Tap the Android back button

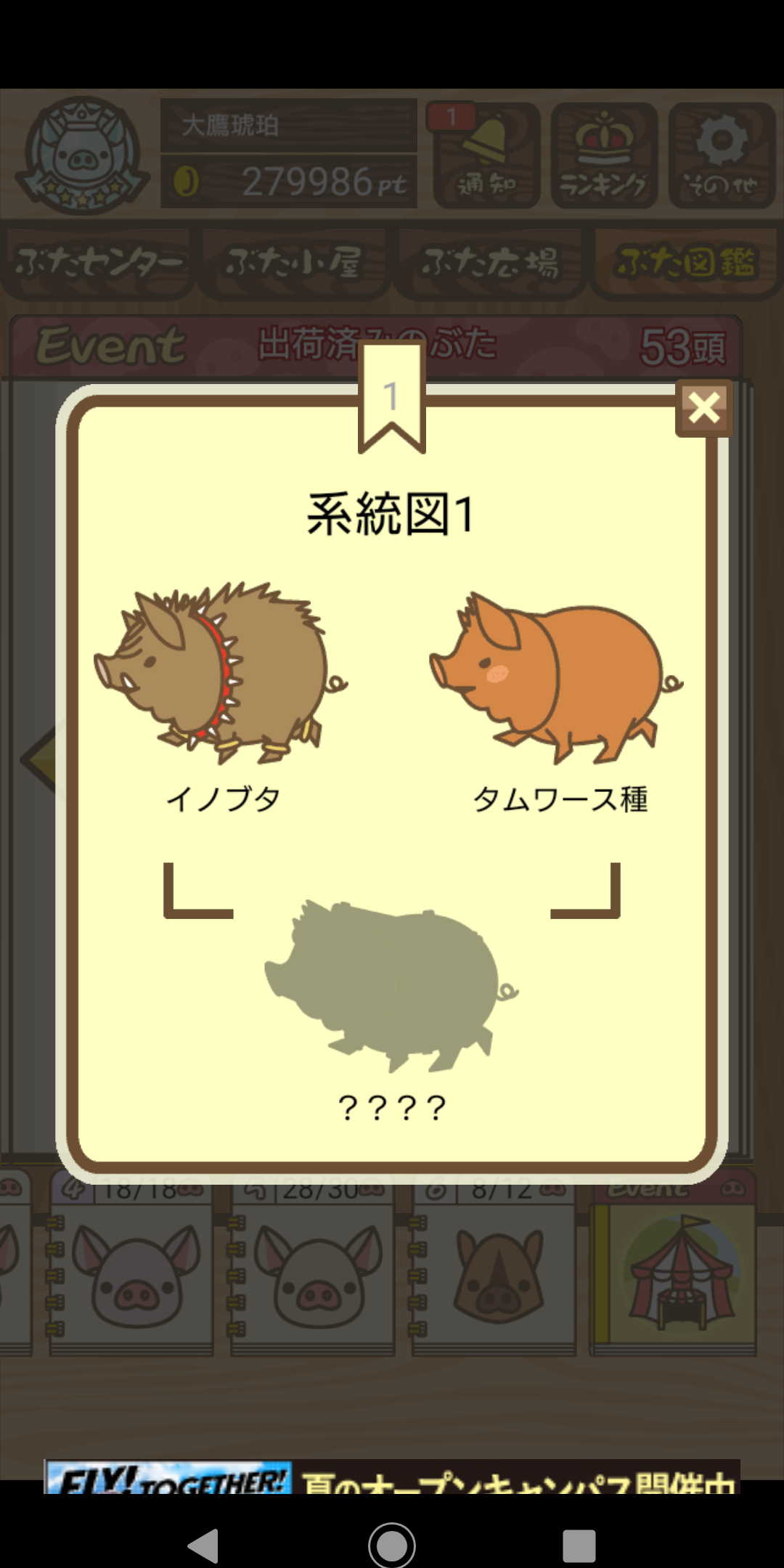(204, 1545)
